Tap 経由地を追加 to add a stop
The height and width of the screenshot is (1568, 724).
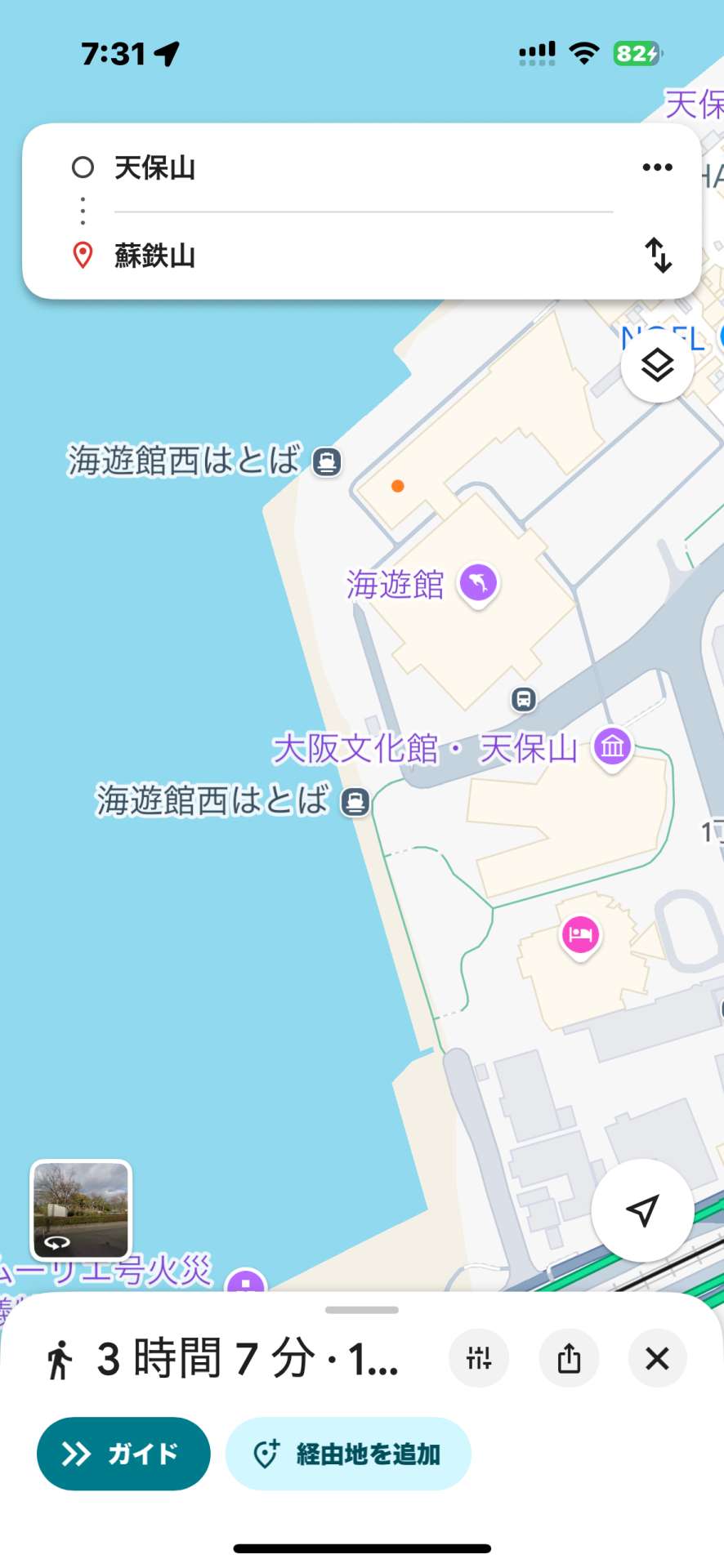tap(348, 1454)
